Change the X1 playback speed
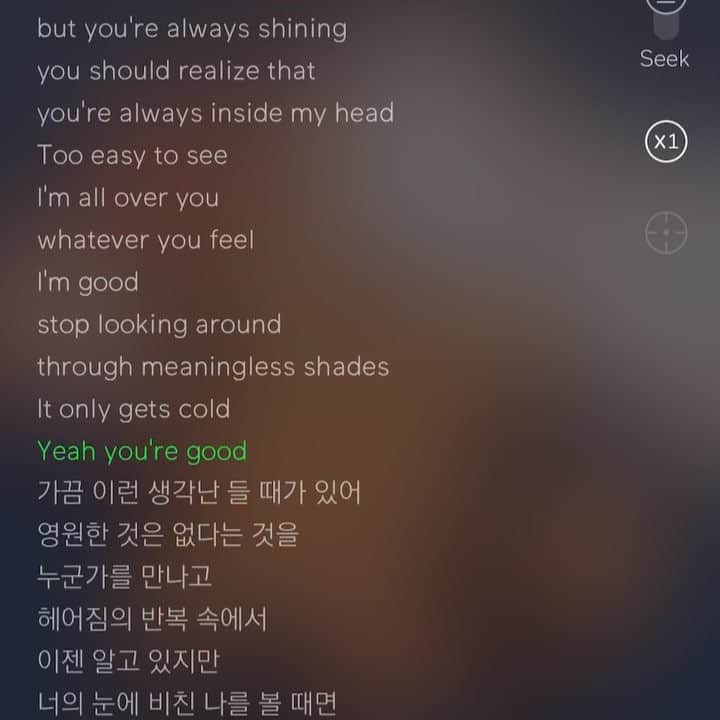This screenshot has height=720, width=720. point(665,142)
